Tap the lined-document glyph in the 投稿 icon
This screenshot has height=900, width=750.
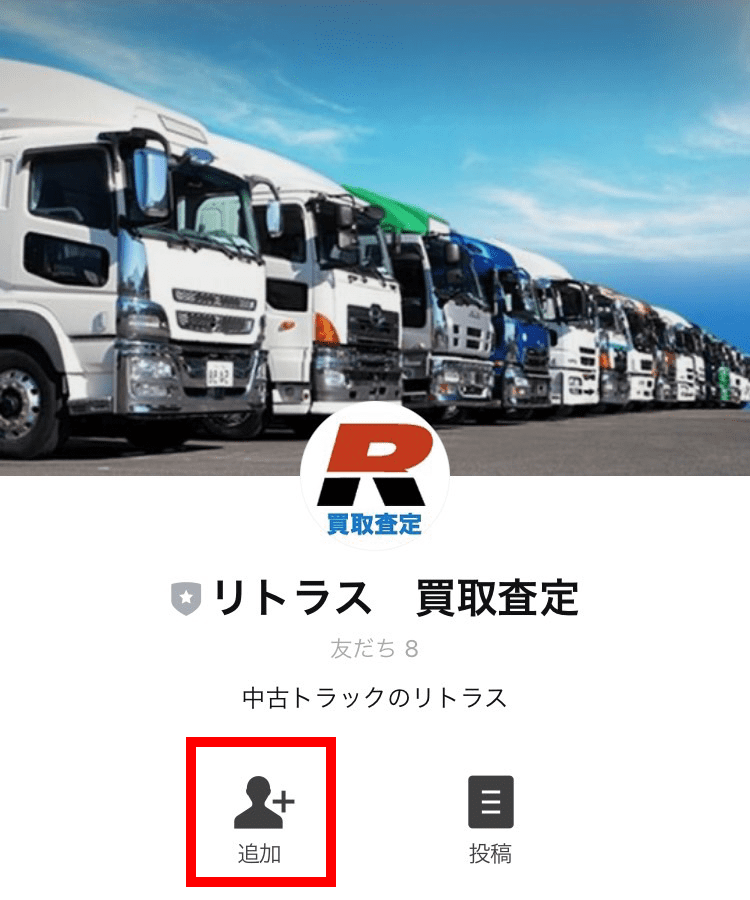click(489, 801)
